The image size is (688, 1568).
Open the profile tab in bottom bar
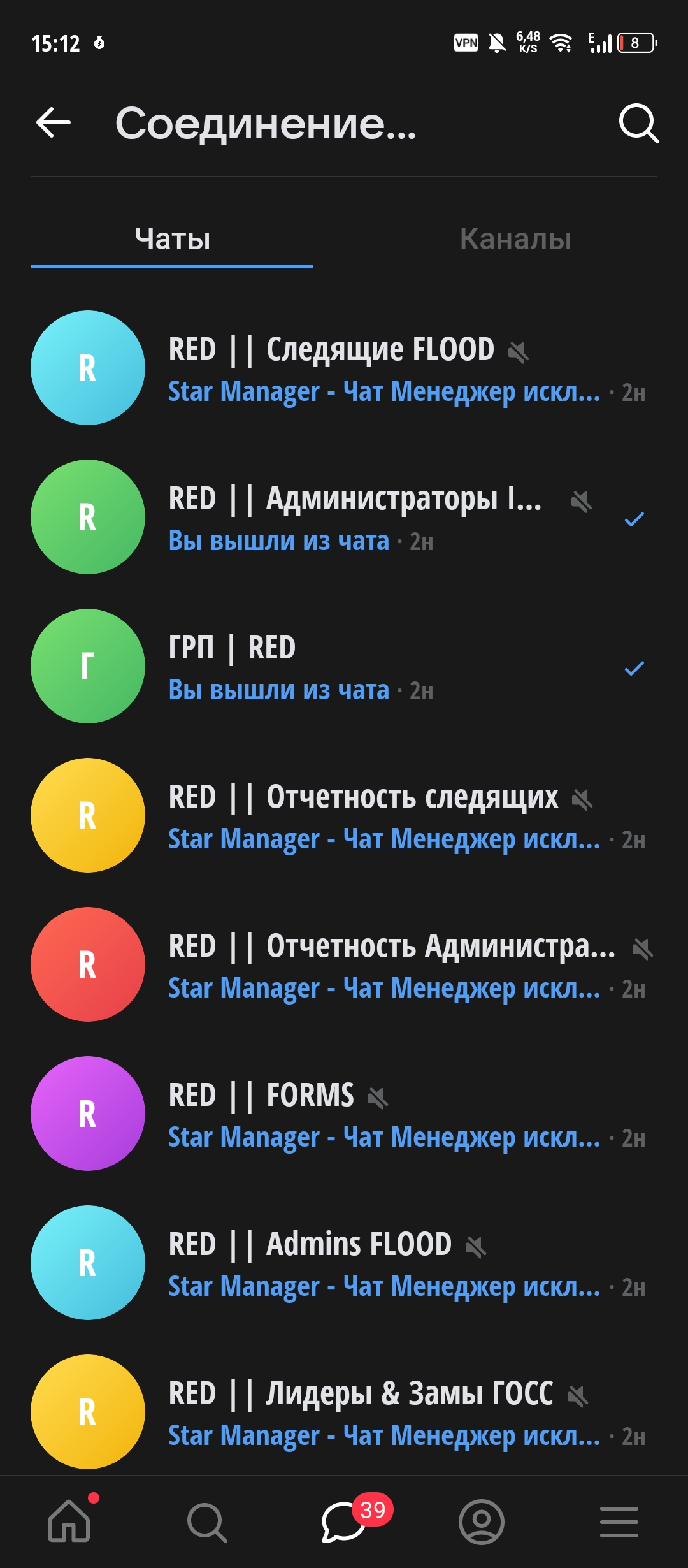tap(482, 1522)
